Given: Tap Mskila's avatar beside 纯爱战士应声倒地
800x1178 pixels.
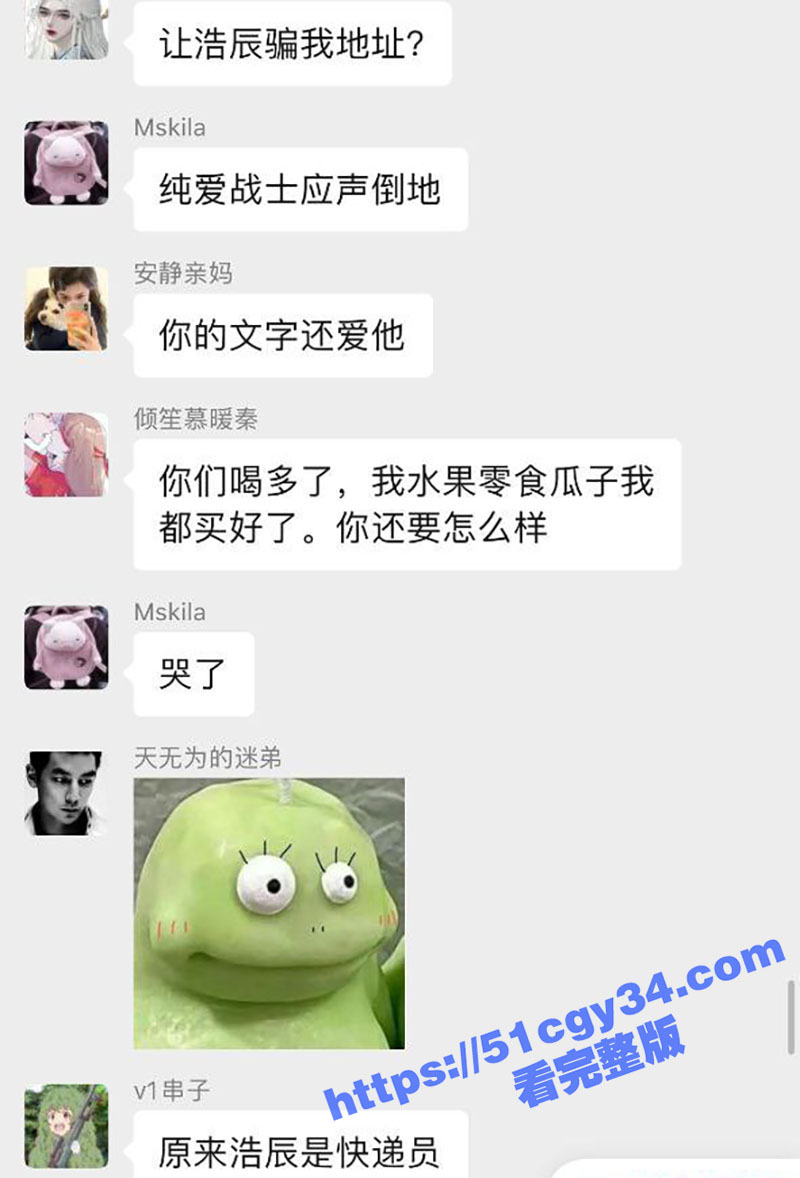Looking at the screenshot, I should (66, 163).
